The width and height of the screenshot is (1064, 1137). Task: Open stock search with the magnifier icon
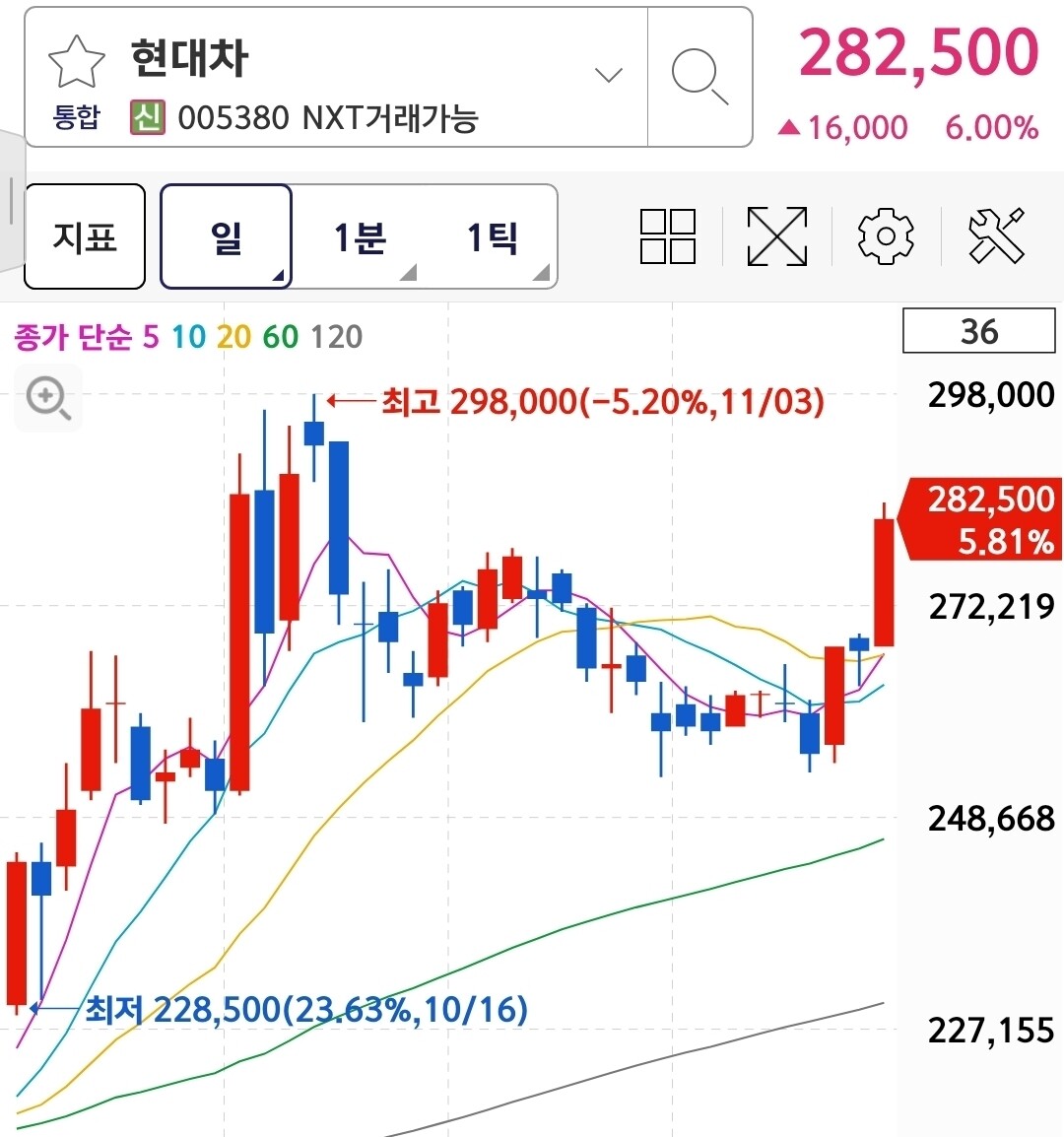click(699, 76)
